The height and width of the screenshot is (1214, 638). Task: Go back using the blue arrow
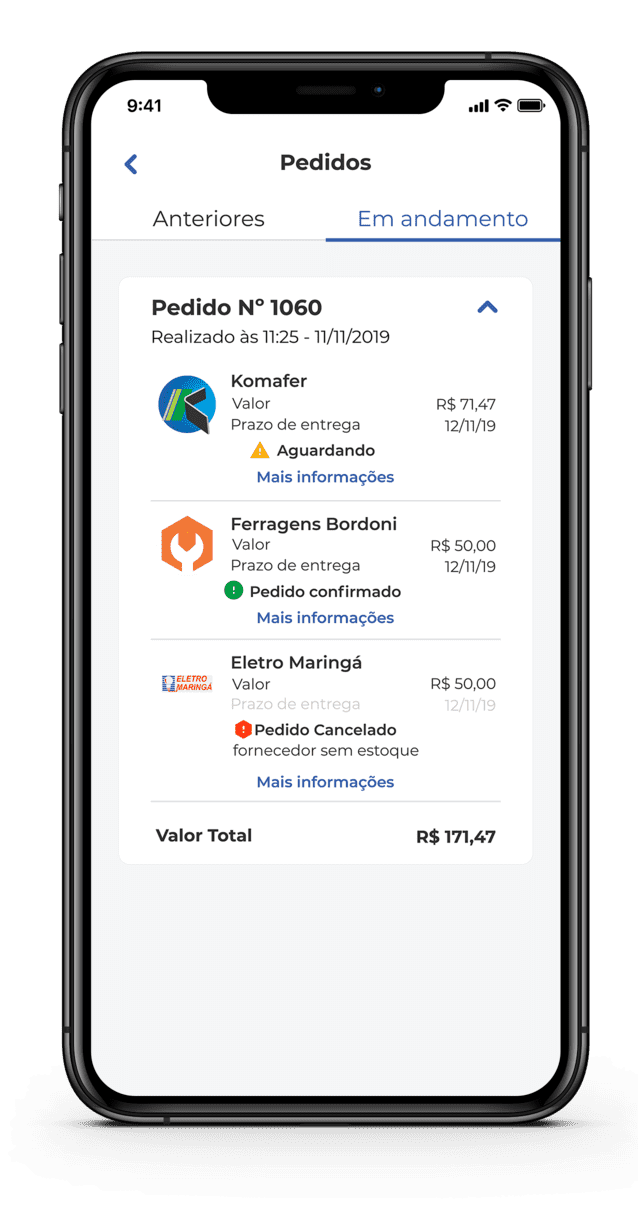[x=131, y=164]
